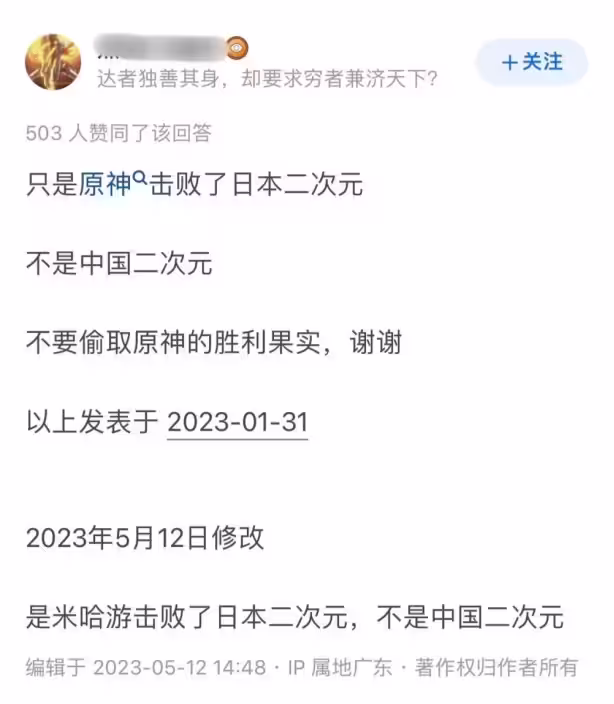This screenshot has height=704, width=614.
Task: Open the underlined date 2023-01-31
Action: [237, 422]
